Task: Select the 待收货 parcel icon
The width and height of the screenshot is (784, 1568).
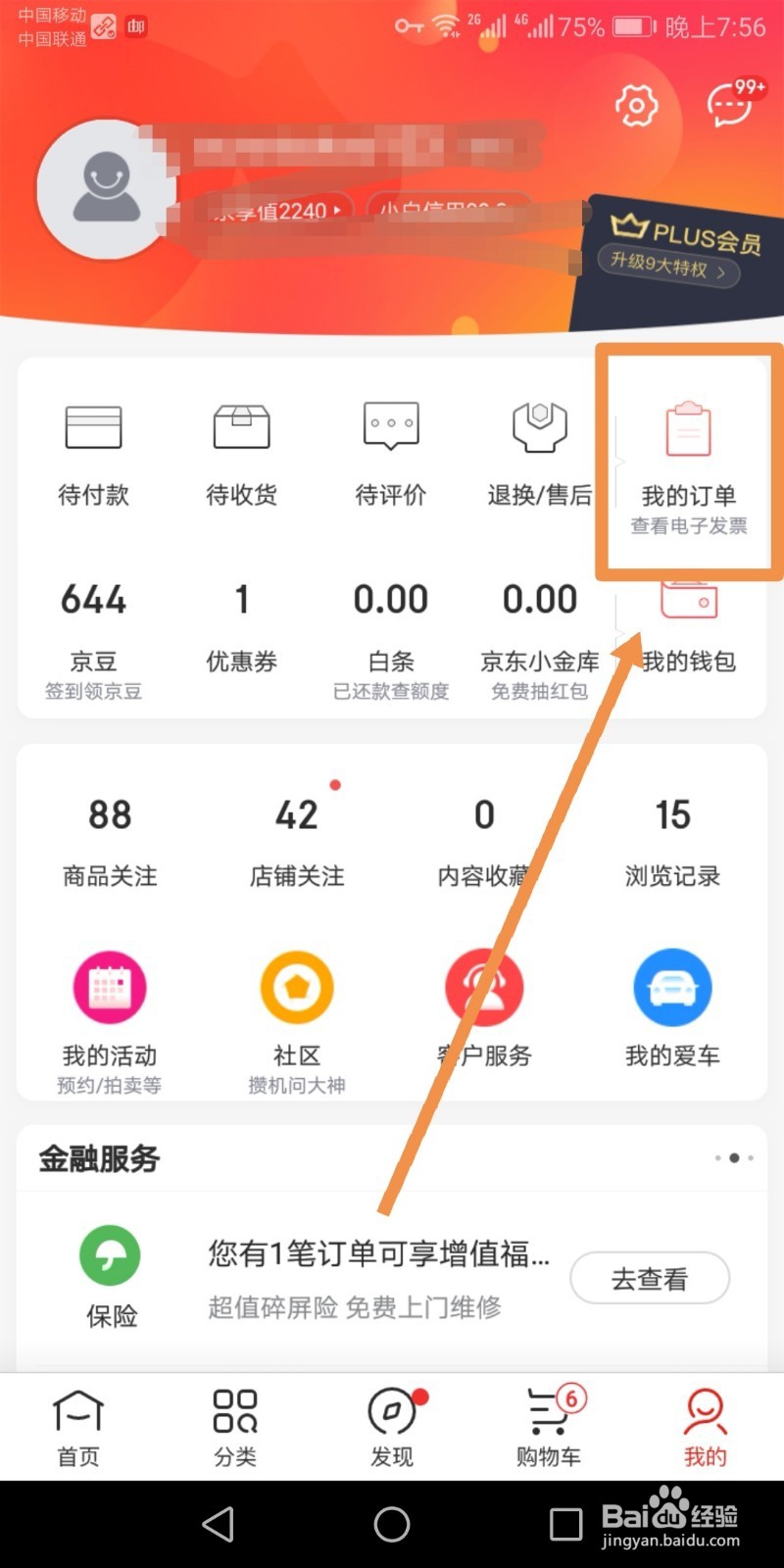Action: (x=241, y=426)
